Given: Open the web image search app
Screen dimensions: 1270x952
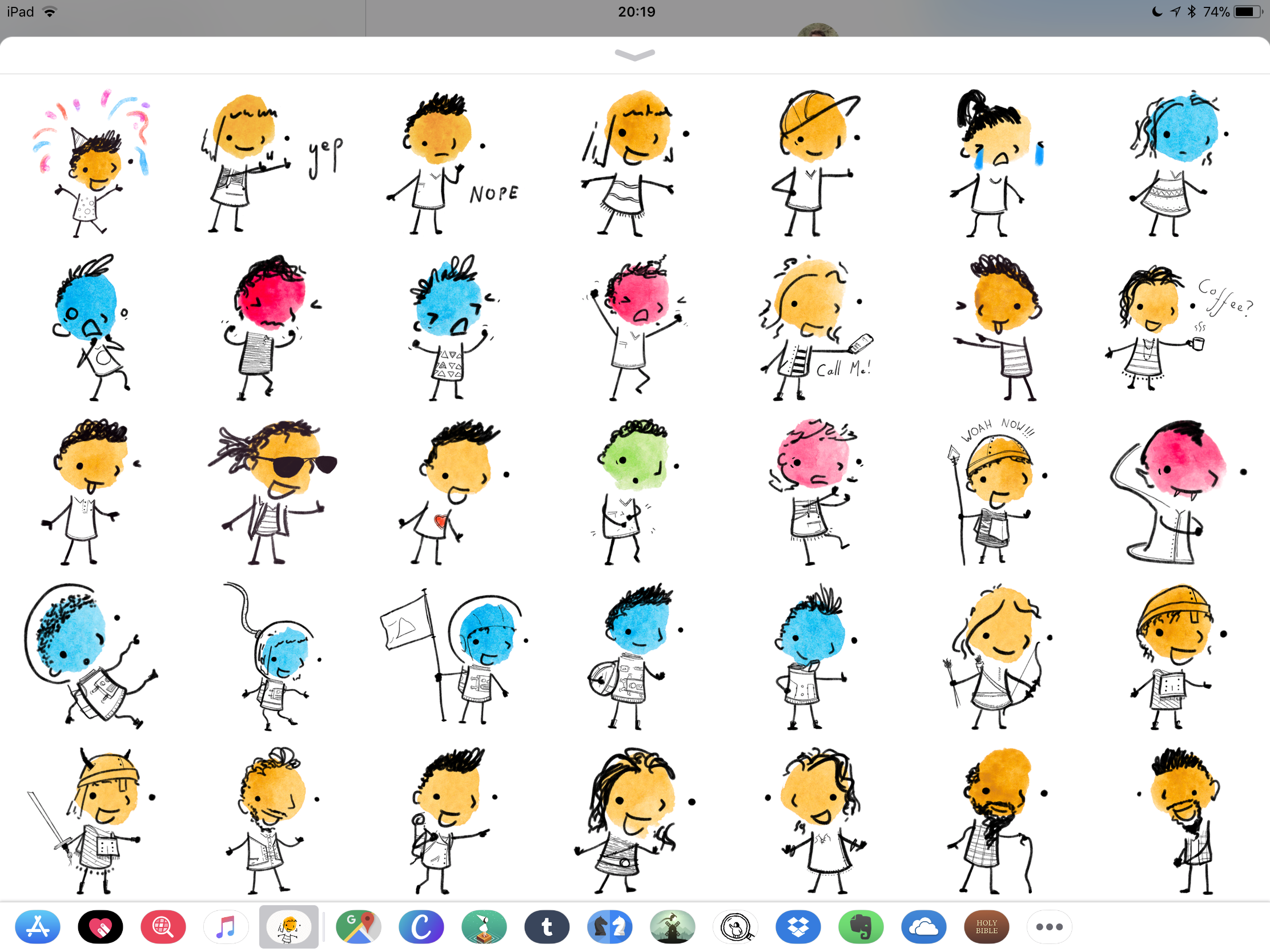Looking at the screenshot, I should (x=163, y=927).
